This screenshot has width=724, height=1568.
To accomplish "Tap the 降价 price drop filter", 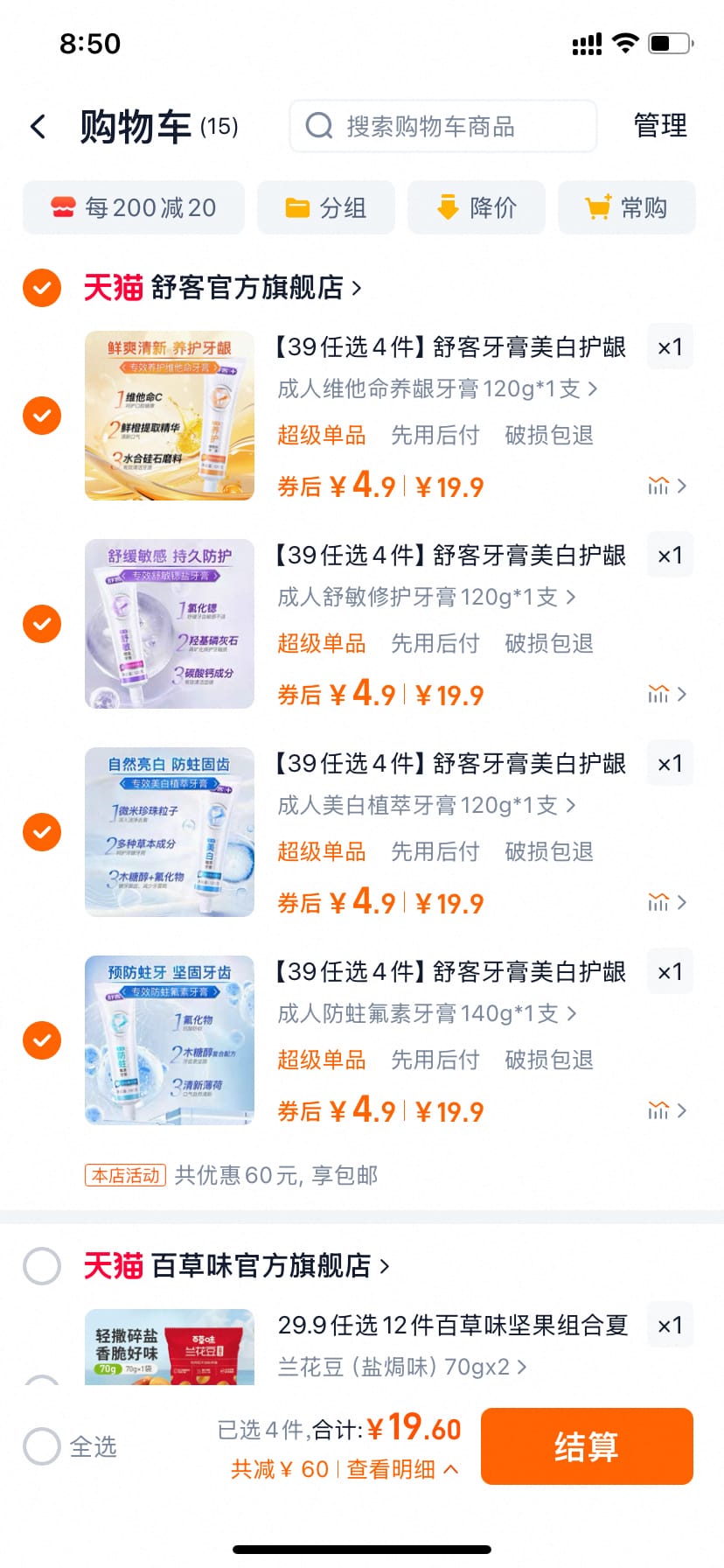I will (476, 207).
